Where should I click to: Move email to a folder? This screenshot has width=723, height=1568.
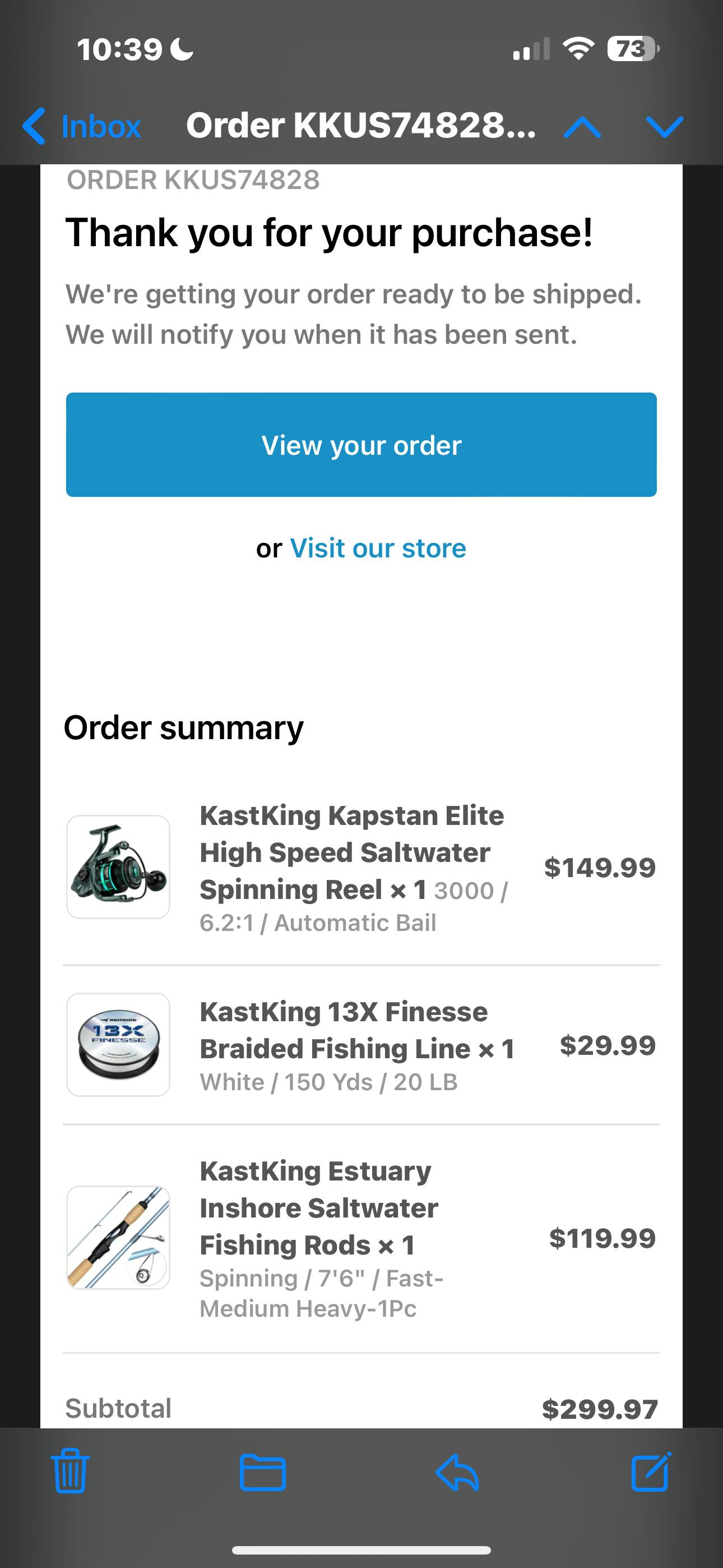coord(262,1472)
